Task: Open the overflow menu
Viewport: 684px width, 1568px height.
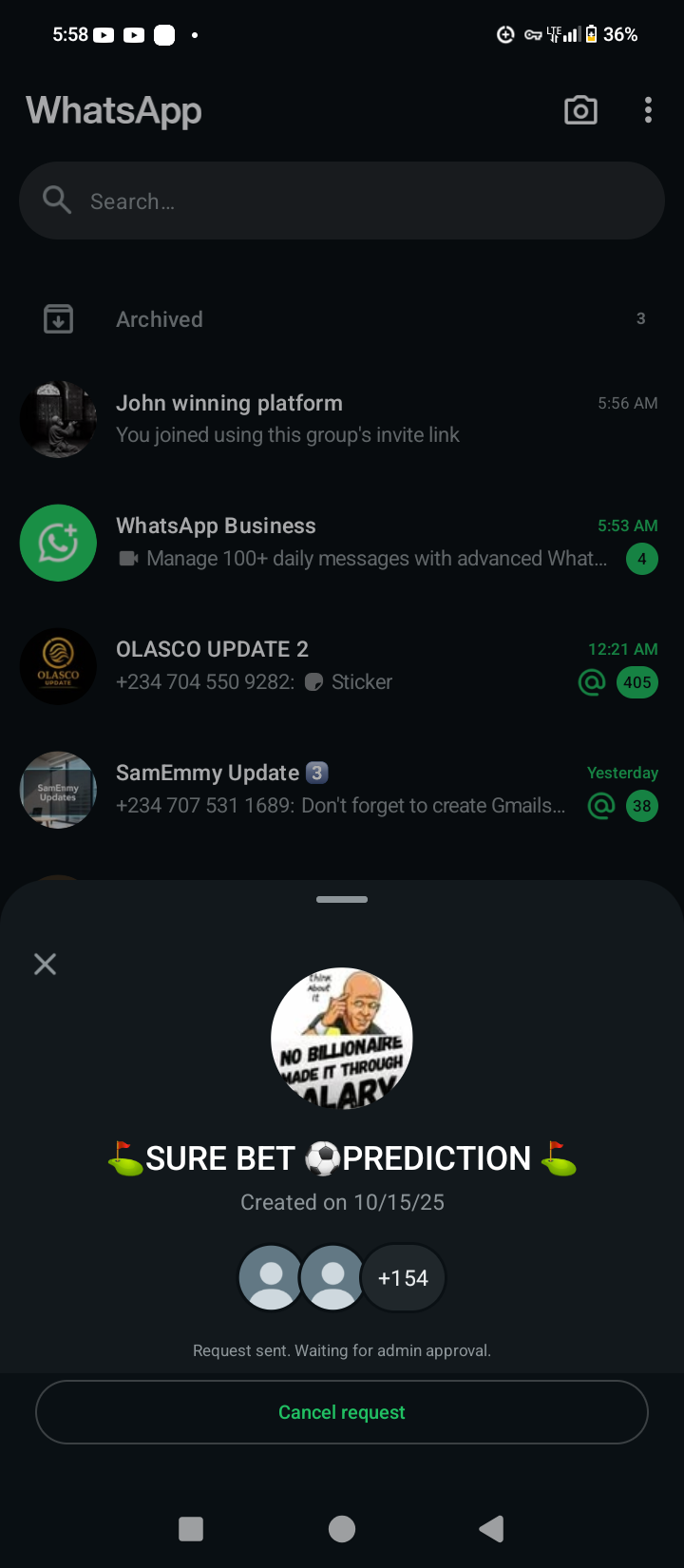Action: click(648, 110)
